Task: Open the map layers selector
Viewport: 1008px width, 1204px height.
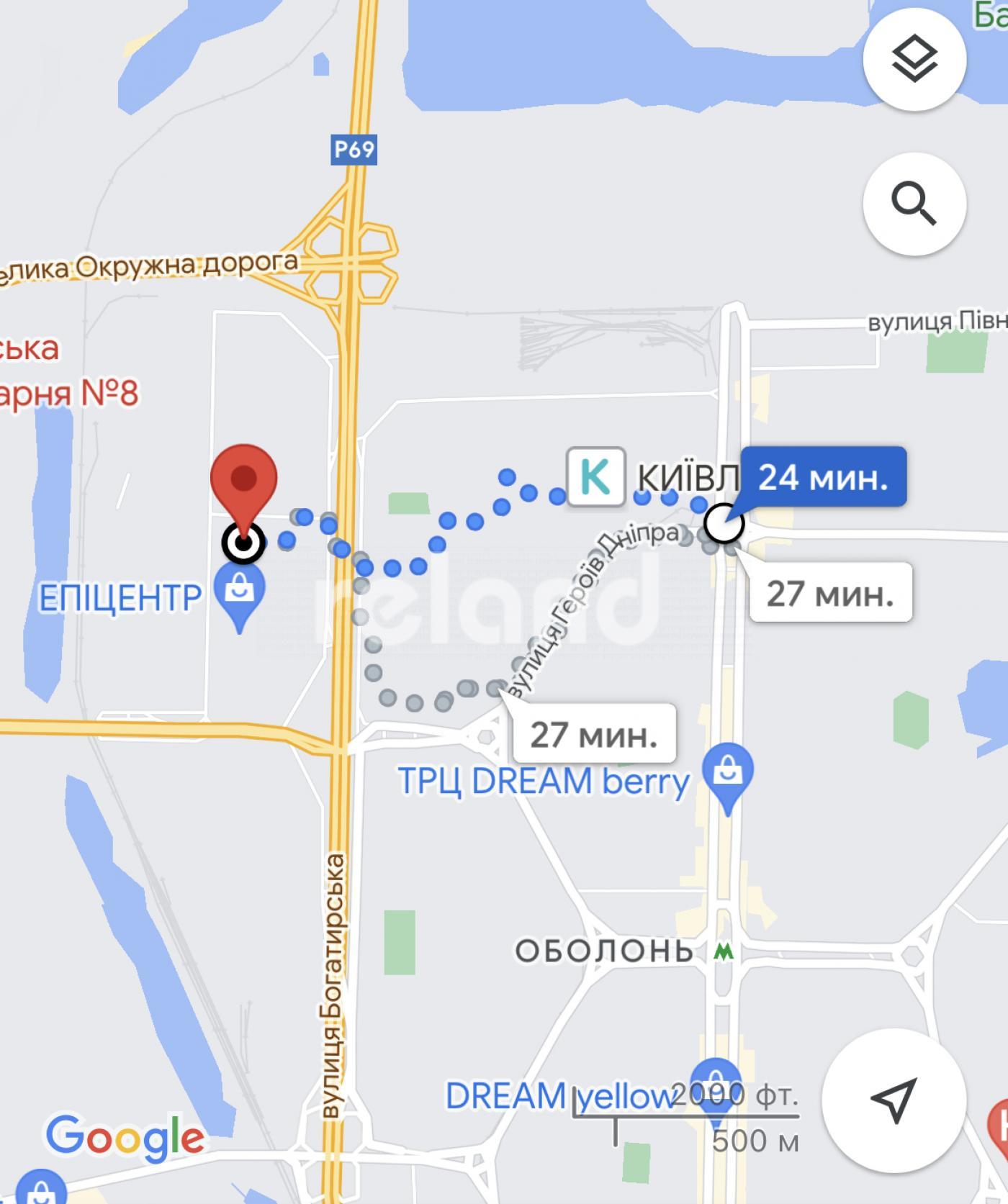Action: tap(914, 59)
